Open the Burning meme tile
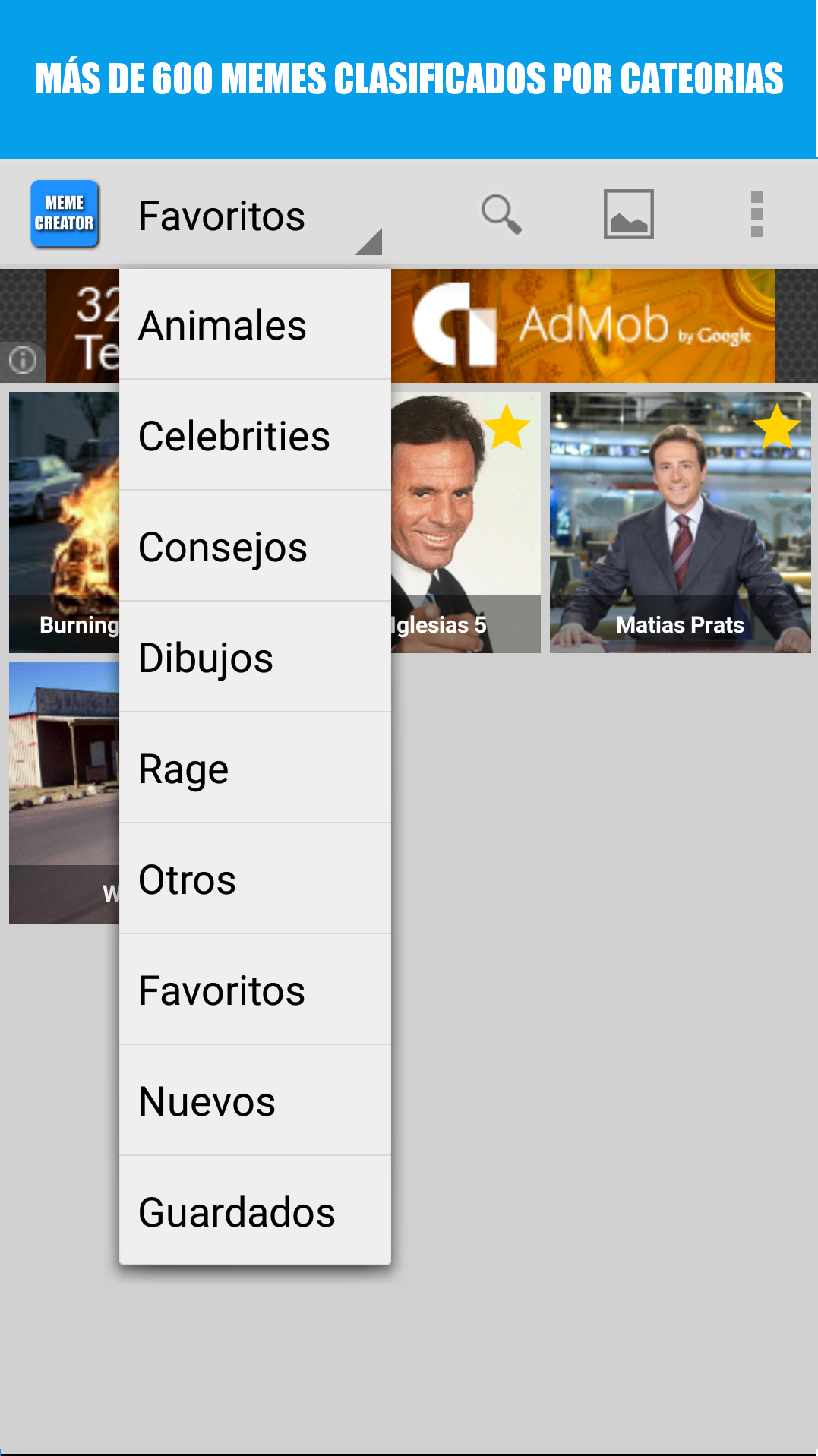The height and width of the screenshot is (1456, 818). [x=64, y=523]
